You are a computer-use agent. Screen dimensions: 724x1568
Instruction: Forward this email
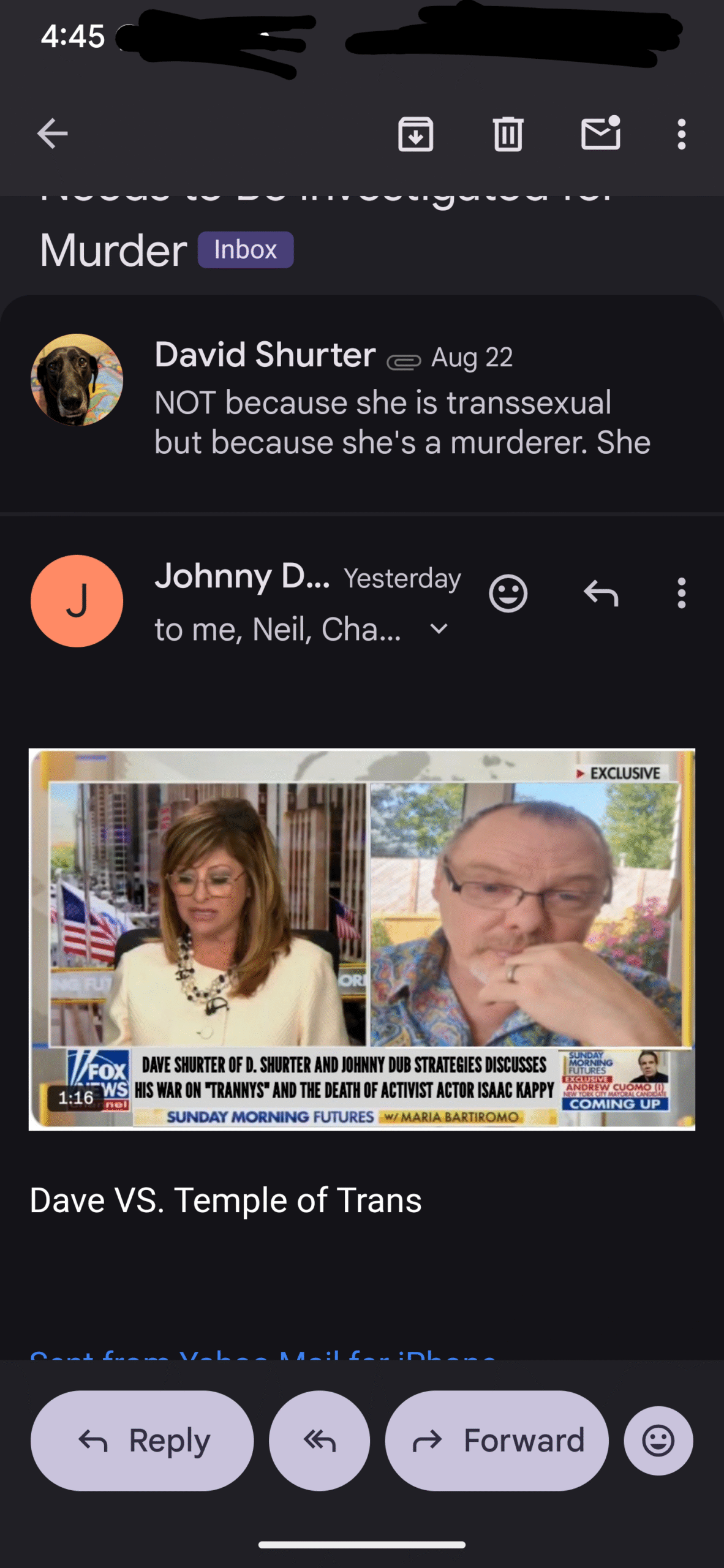coord(497,1441)
